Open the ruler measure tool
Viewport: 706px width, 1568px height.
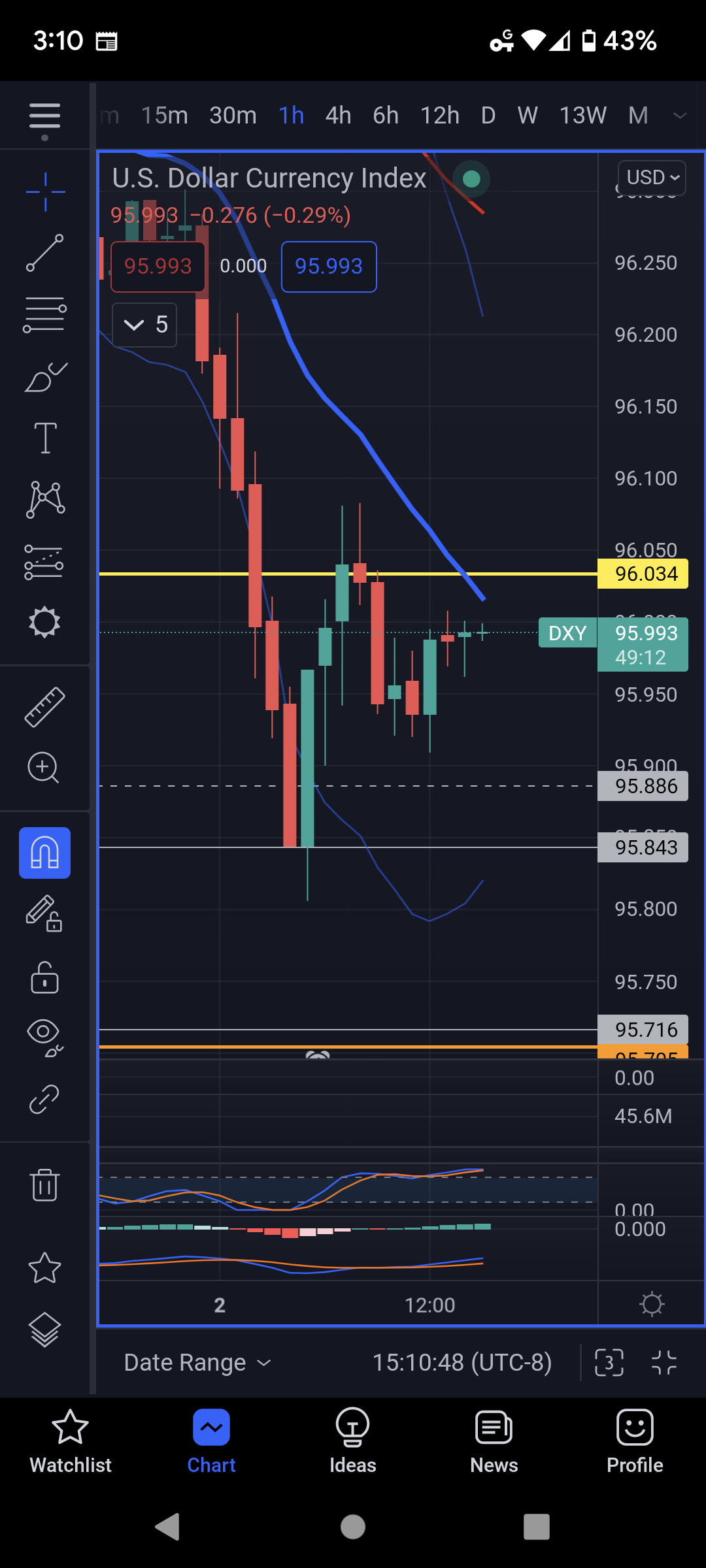44,707
